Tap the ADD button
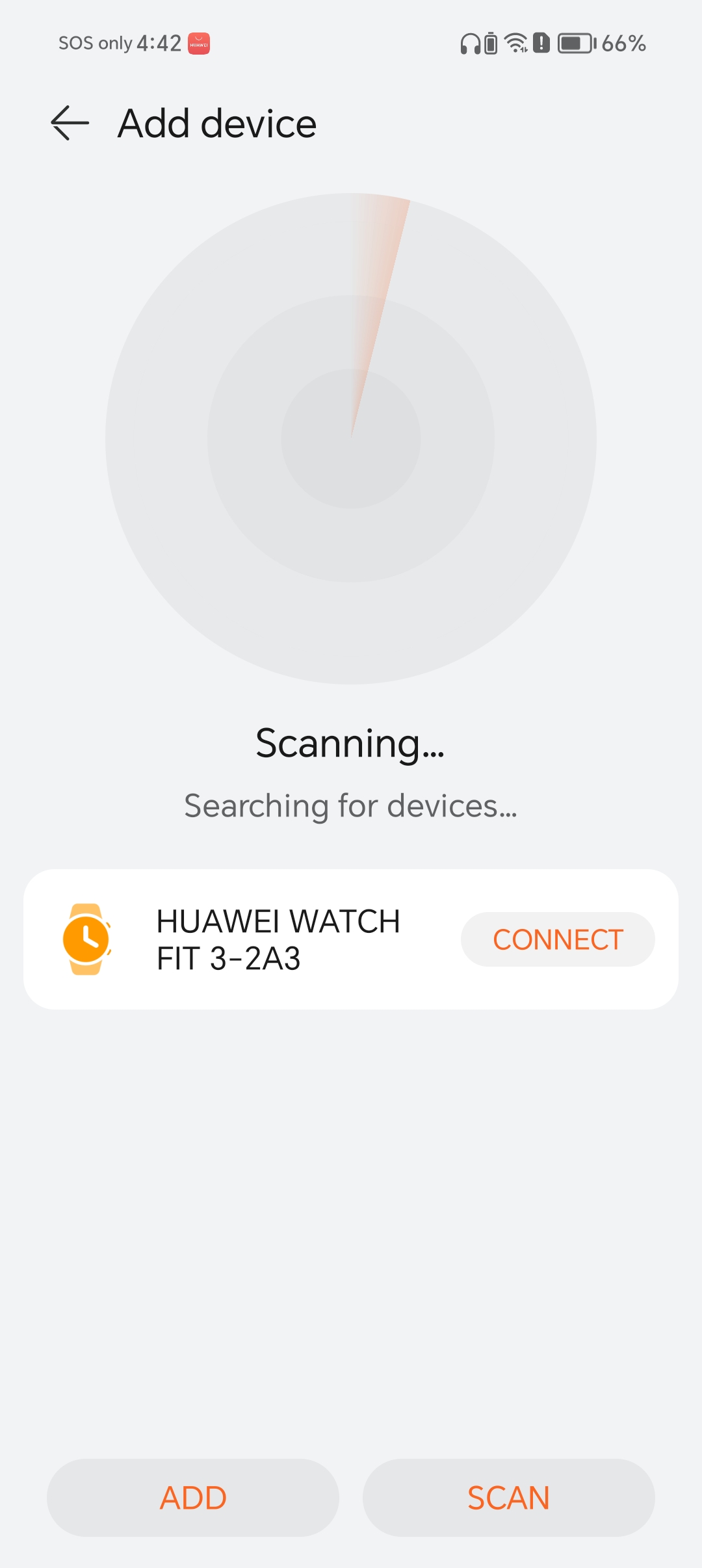 coord(193,1498)
